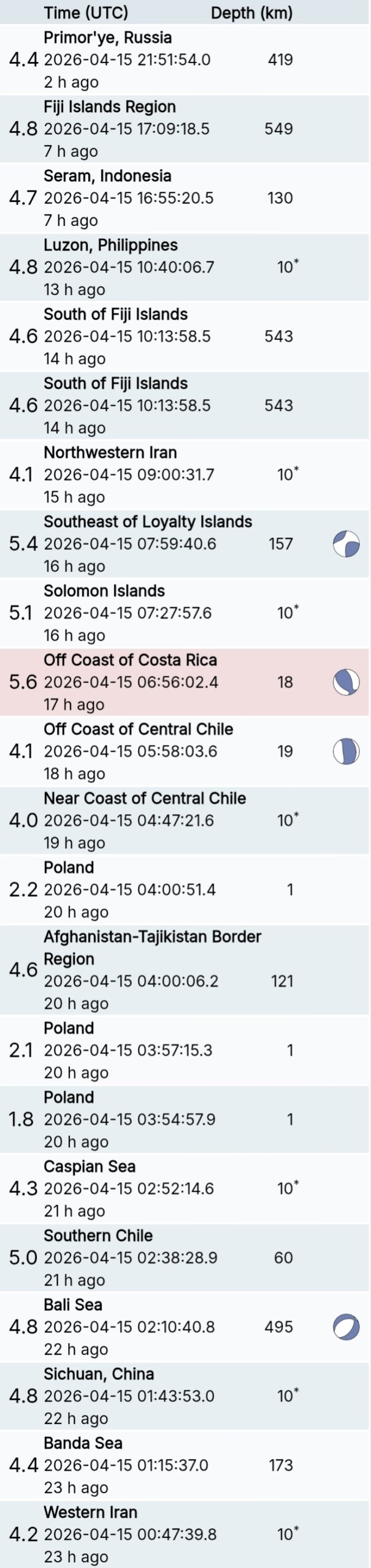Viewport: 371px width, 1568px height.
Task: Select the Sichuan, China earthquake entry
Action: (x=153, y=1396)
